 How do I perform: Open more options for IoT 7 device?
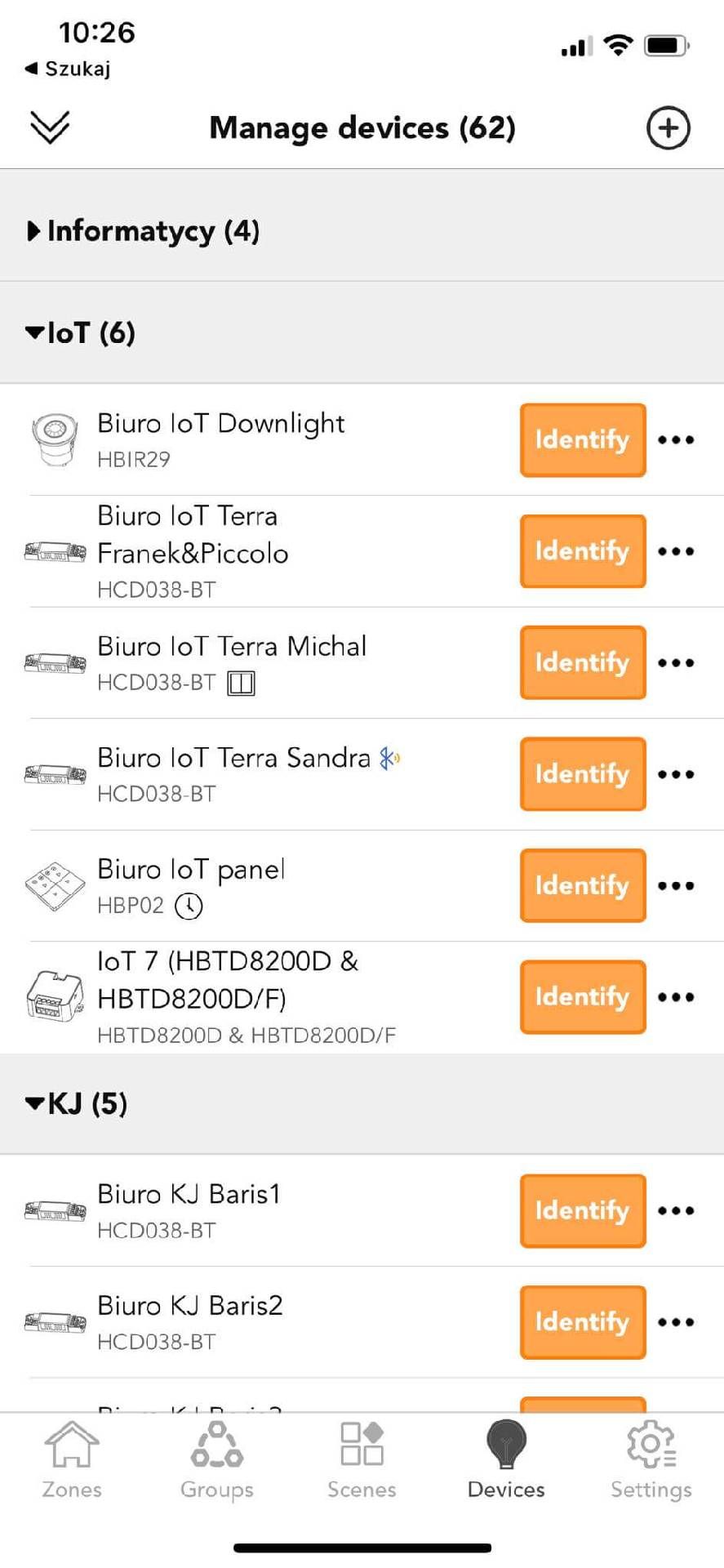(x=676, y=997)
